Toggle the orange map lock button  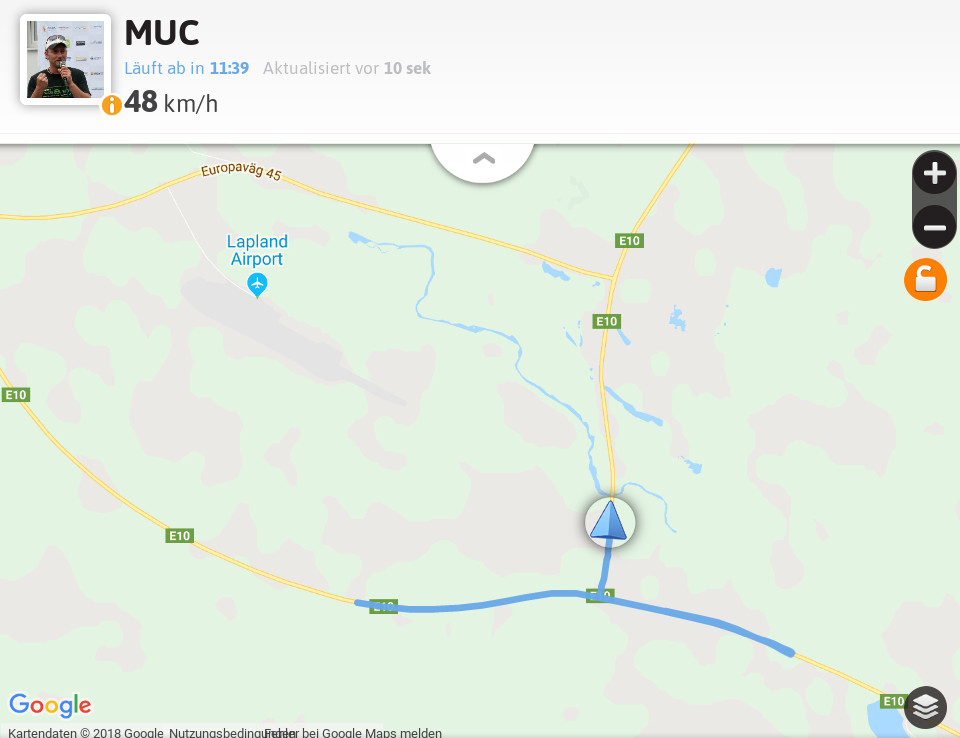tap(925, 280)
